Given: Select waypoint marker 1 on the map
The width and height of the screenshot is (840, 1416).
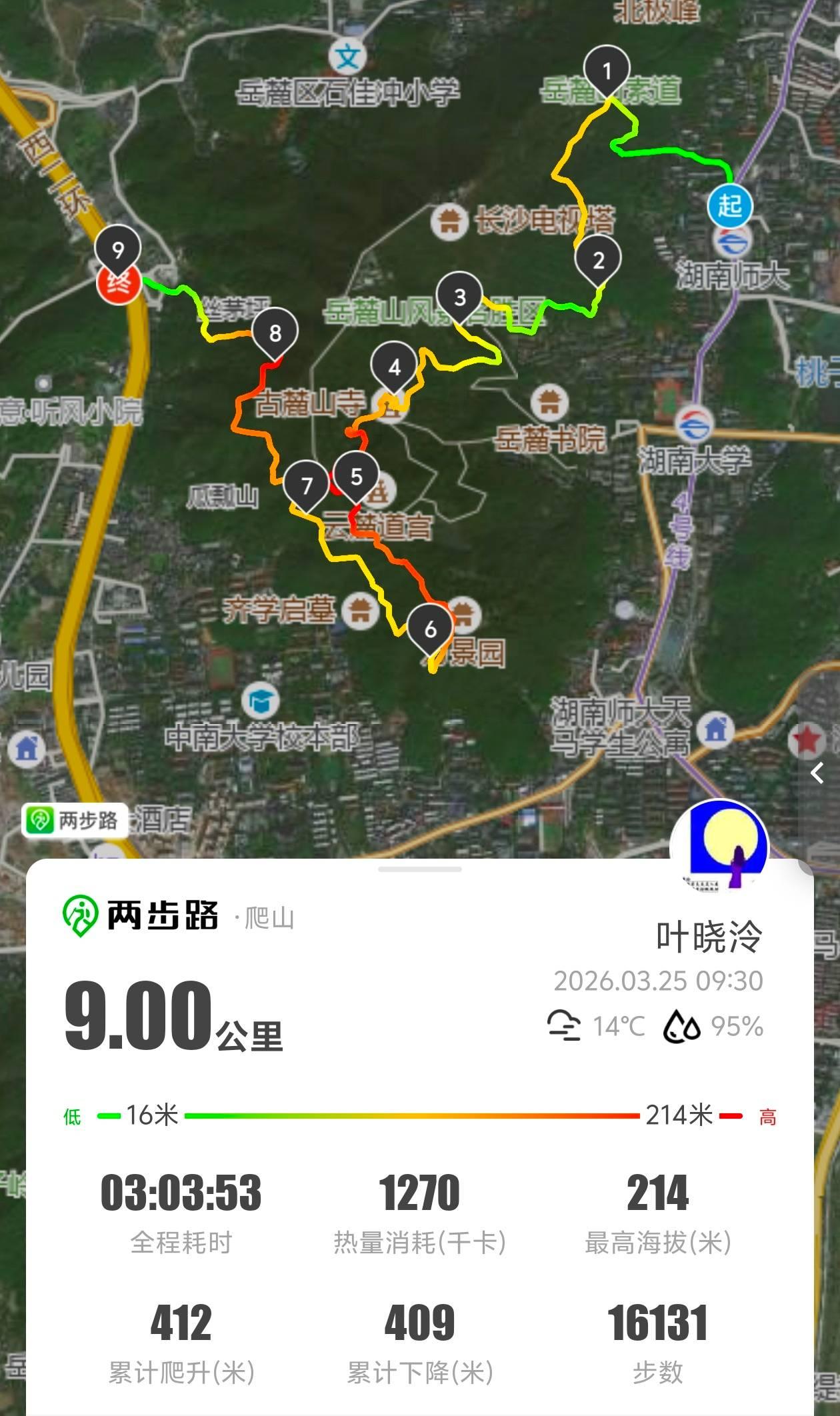Looking at the screenshot, I should coord(607,70).
